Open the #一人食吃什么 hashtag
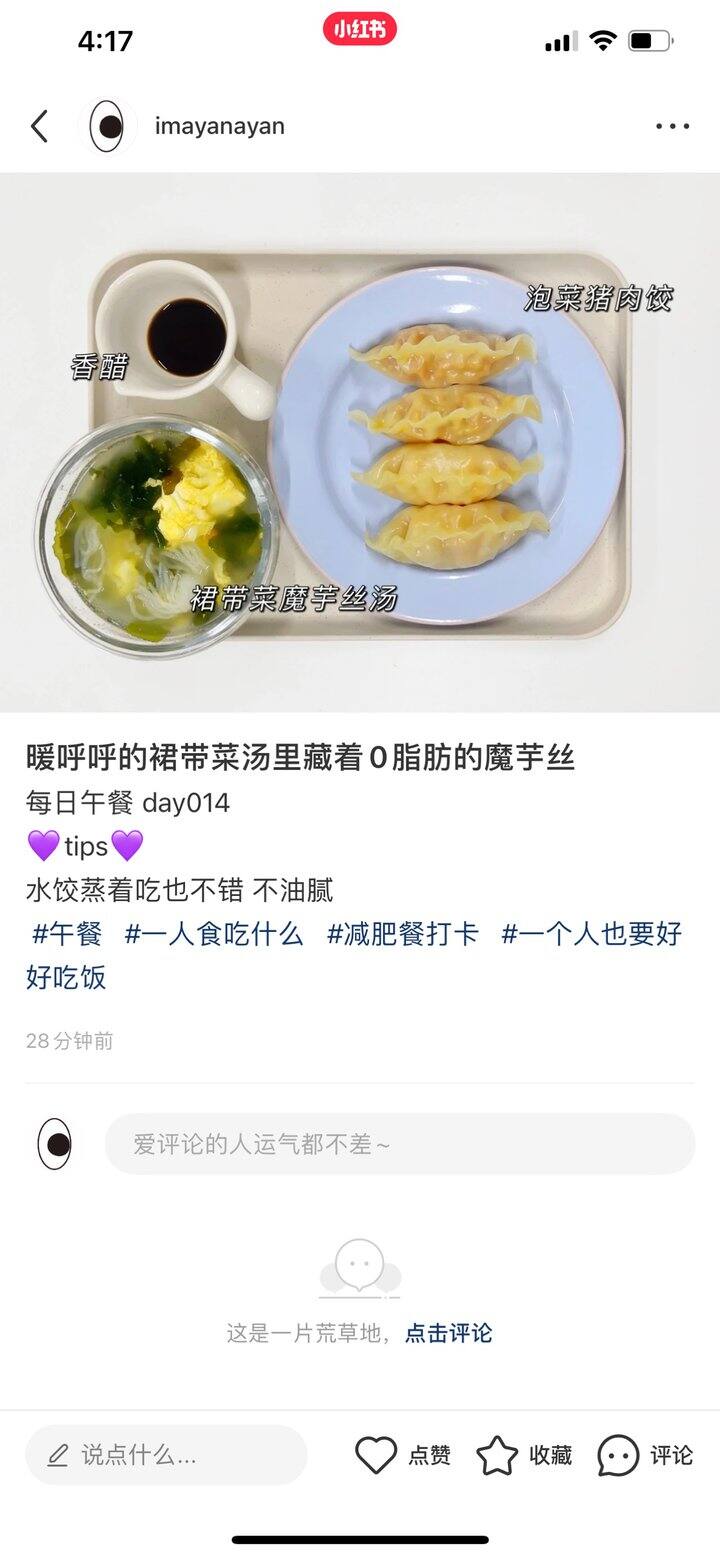720x1558 pixels. (x=213, y=934)
